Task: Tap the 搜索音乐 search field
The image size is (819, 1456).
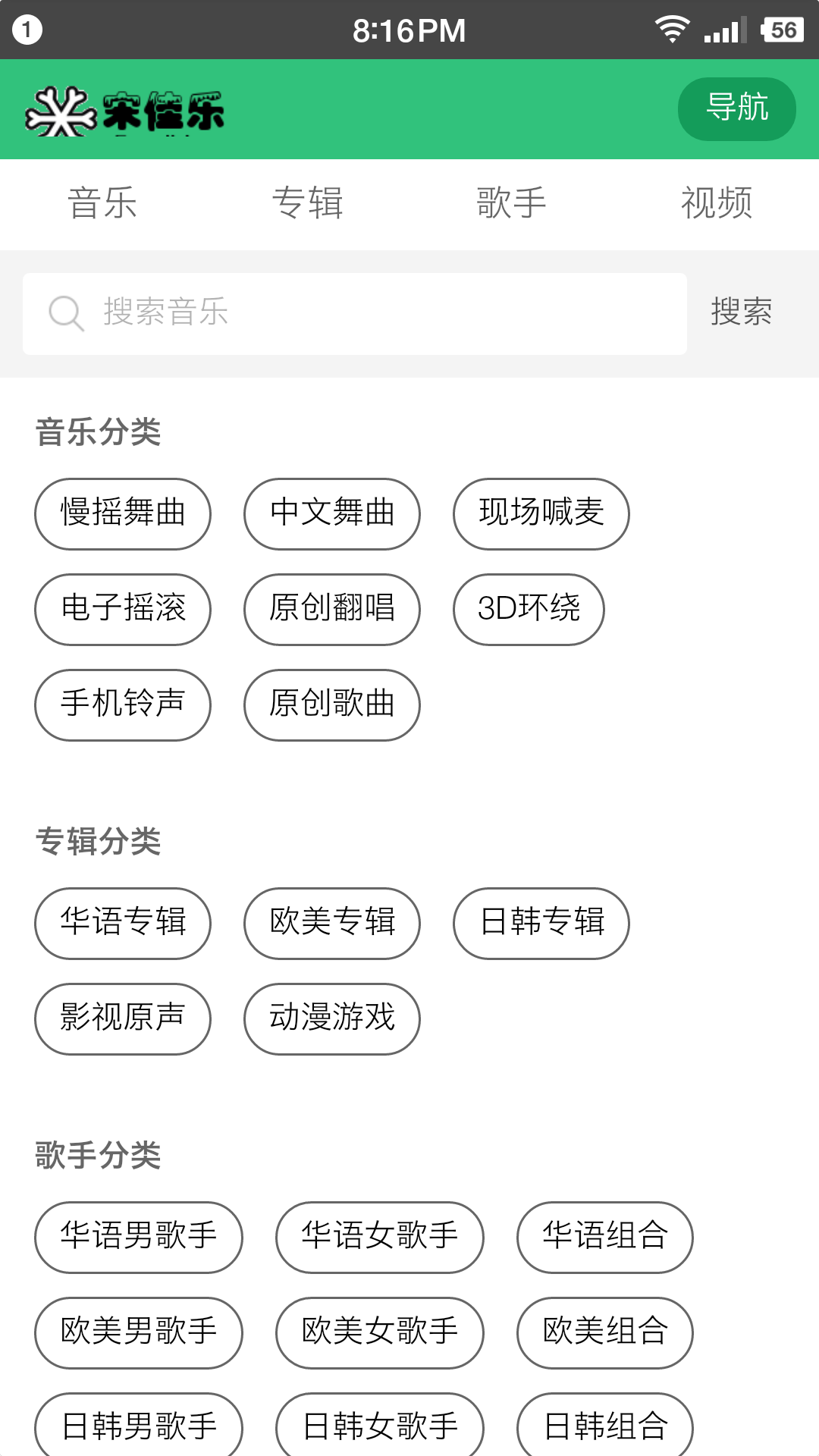Action: click(355, 313)
